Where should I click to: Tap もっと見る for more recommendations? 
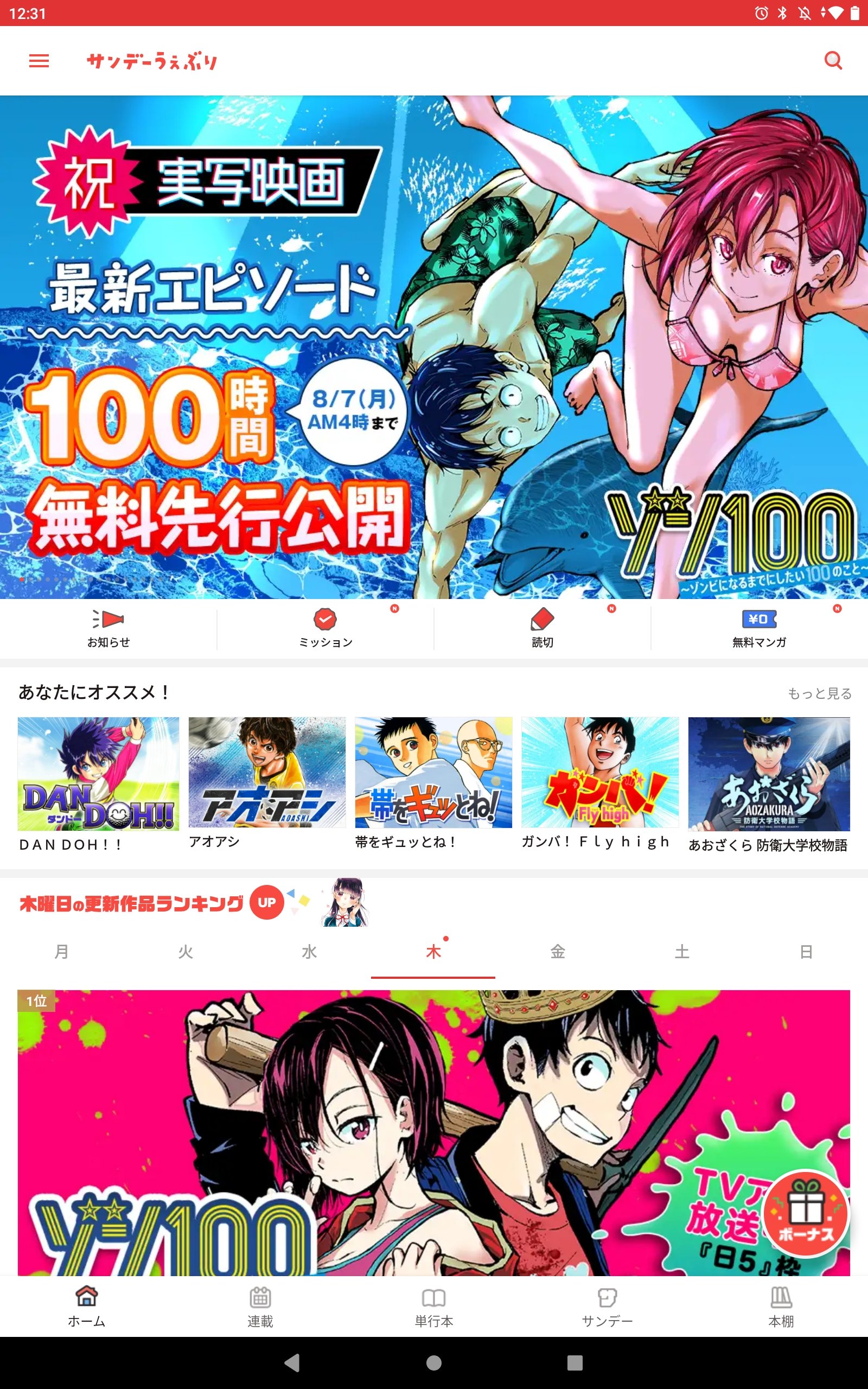(819, 693)
